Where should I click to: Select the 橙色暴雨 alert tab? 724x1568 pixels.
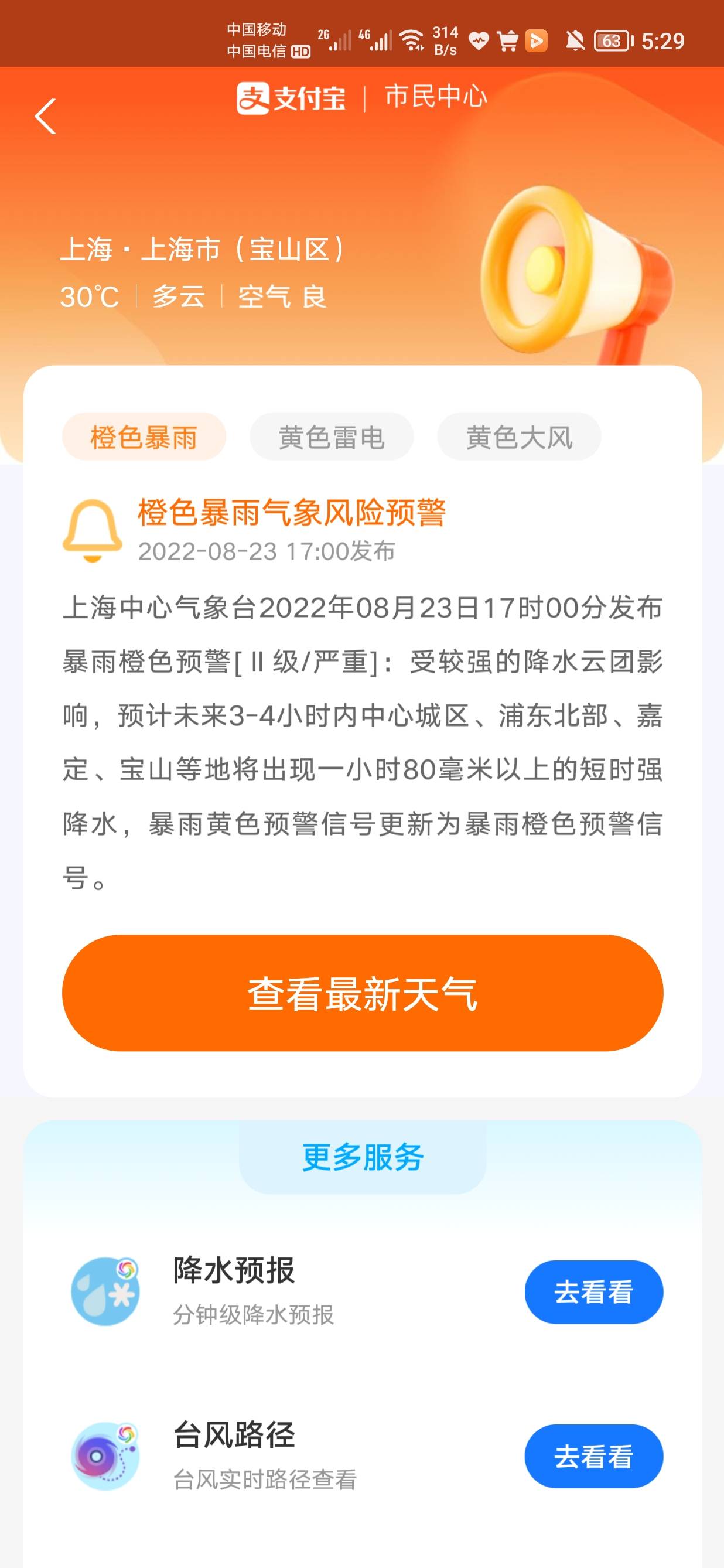tap(143, 436)
